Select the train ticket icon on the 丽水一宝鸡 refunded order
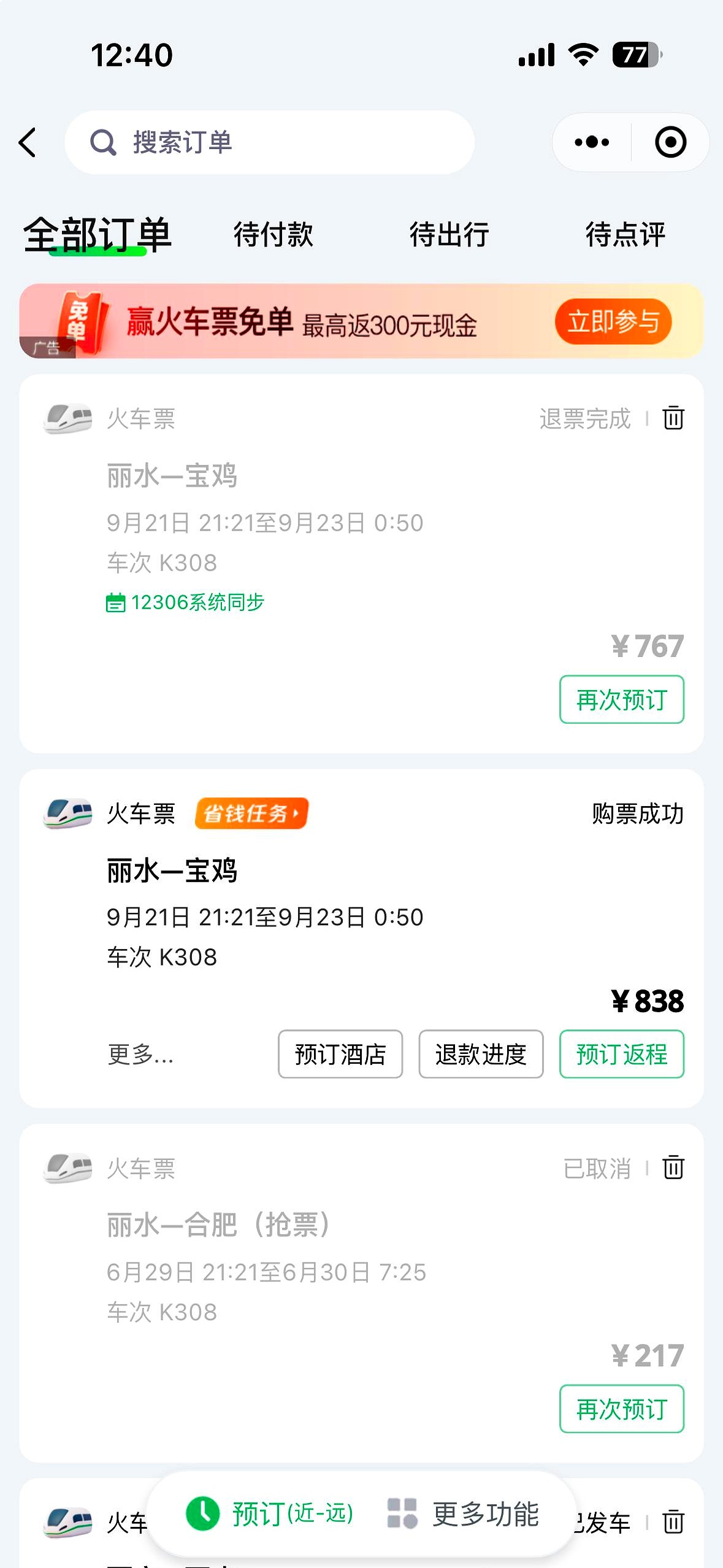 67,419
